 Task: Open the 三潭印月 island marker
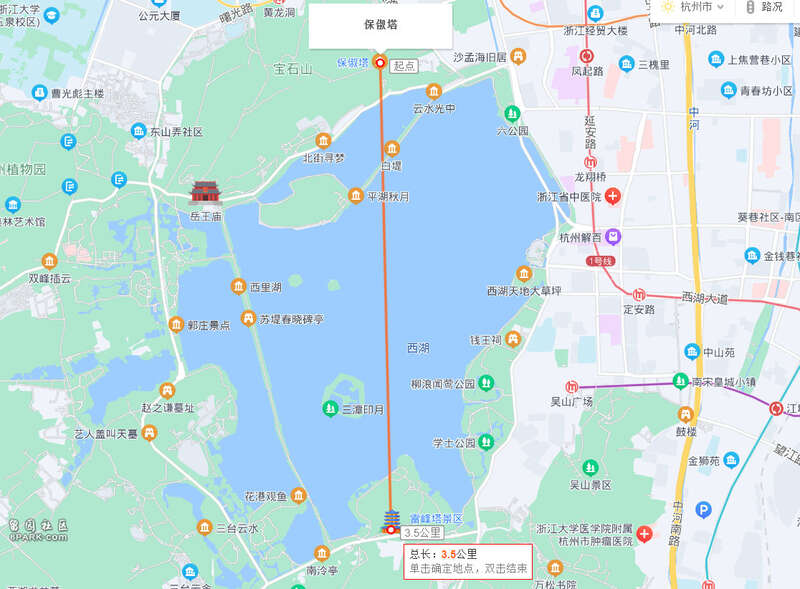(x=330, y=408)
